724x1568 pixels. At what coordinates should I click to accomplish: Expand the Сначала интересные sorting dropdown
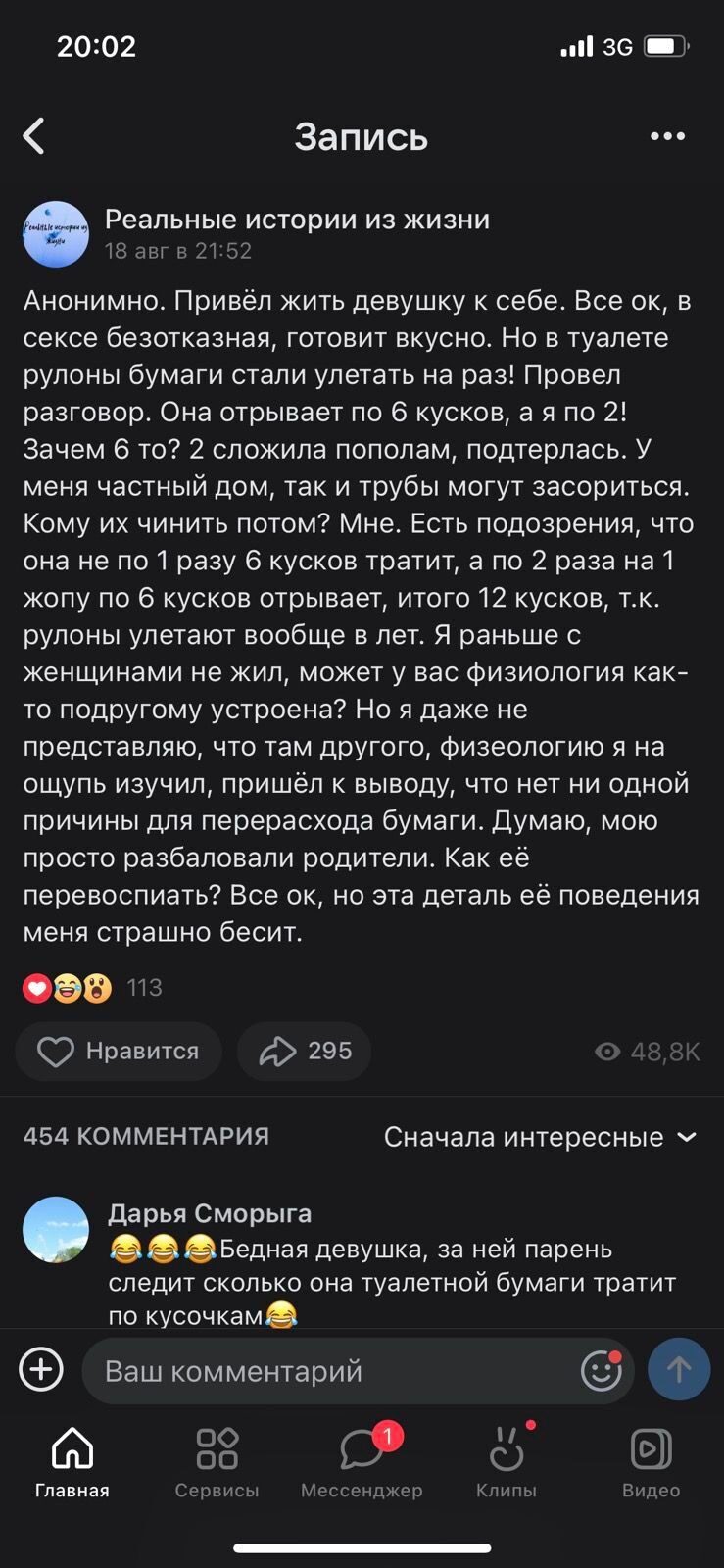(540, 1137)
